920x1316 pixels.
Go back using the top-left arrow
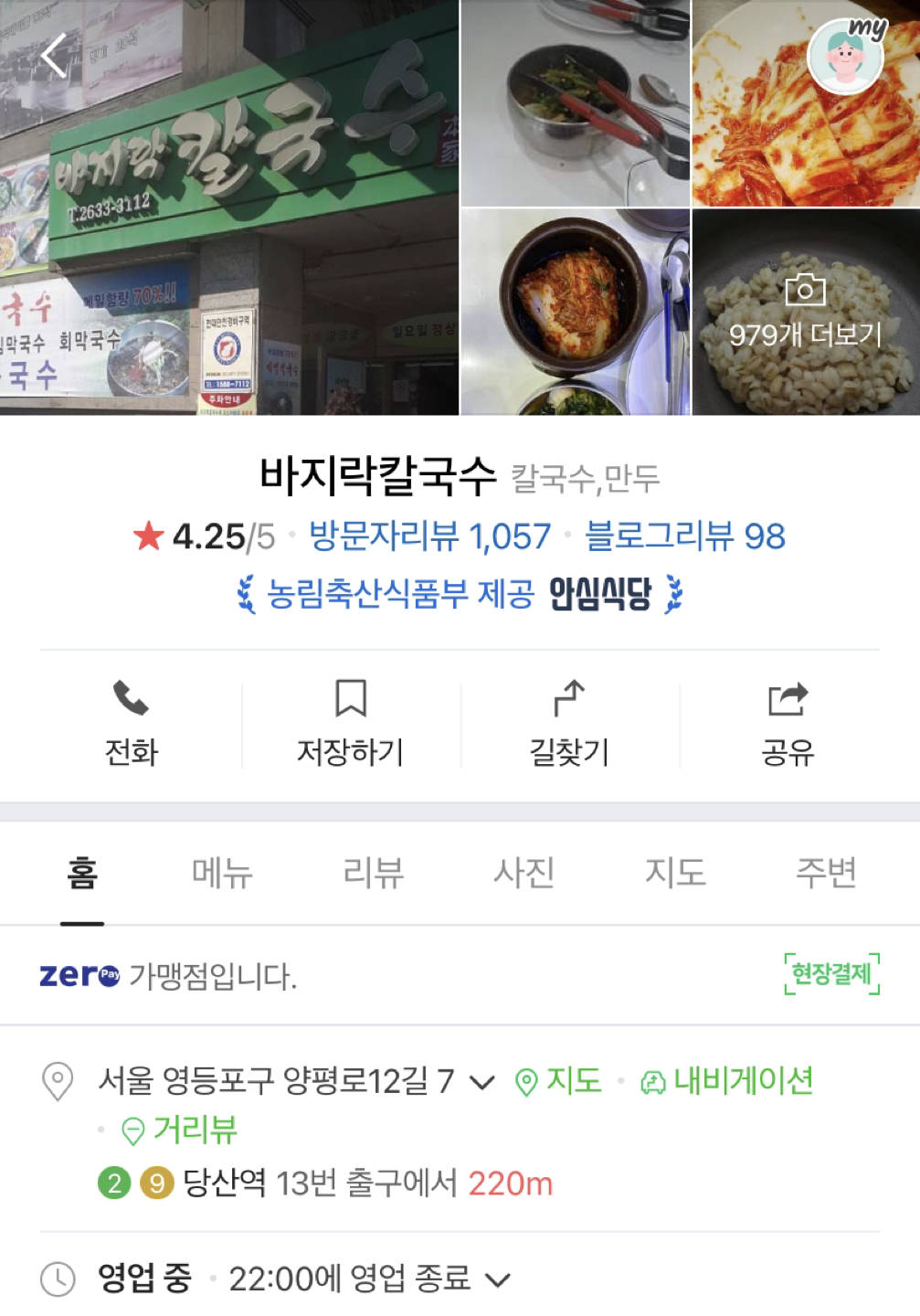pyautogui.click(x=55, y=56)
